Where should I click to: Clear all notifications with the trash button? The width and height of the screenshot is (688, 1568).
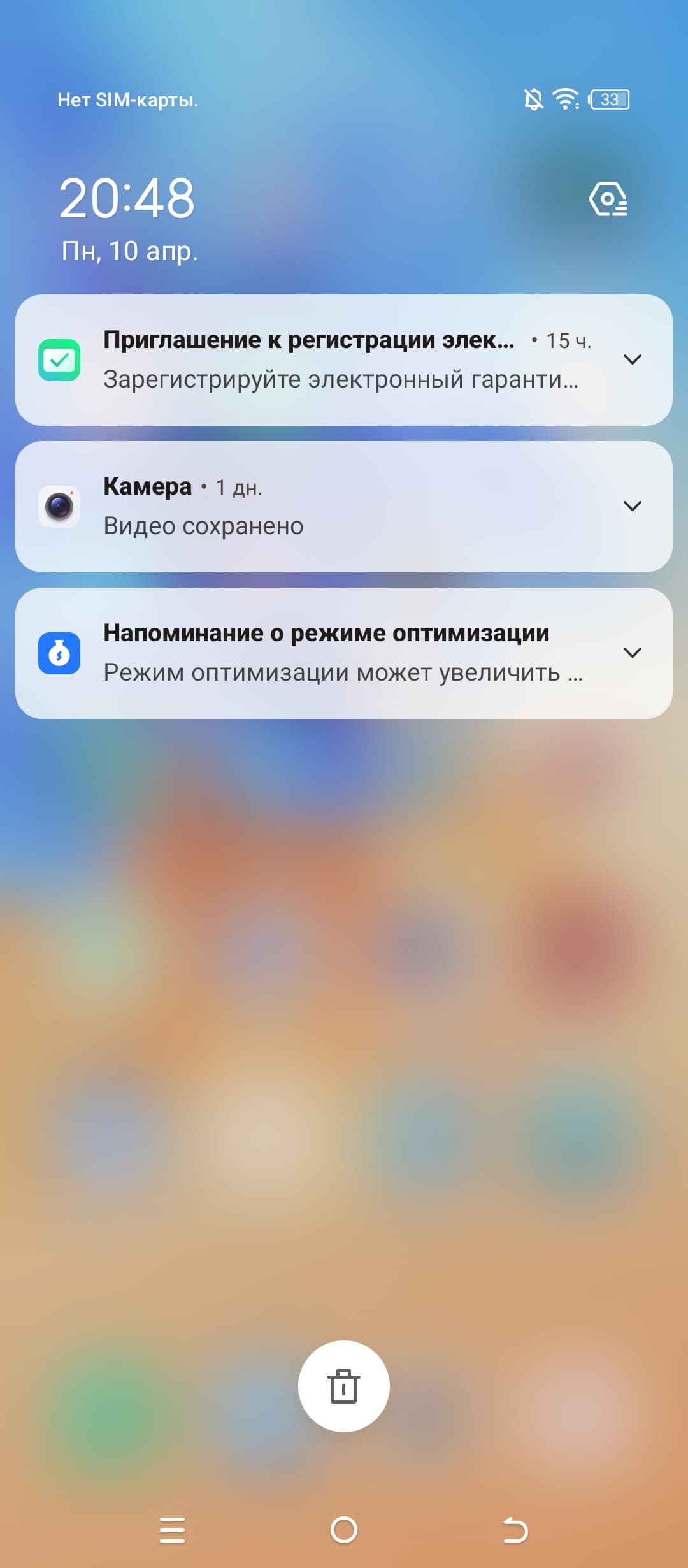point(344,1386)
